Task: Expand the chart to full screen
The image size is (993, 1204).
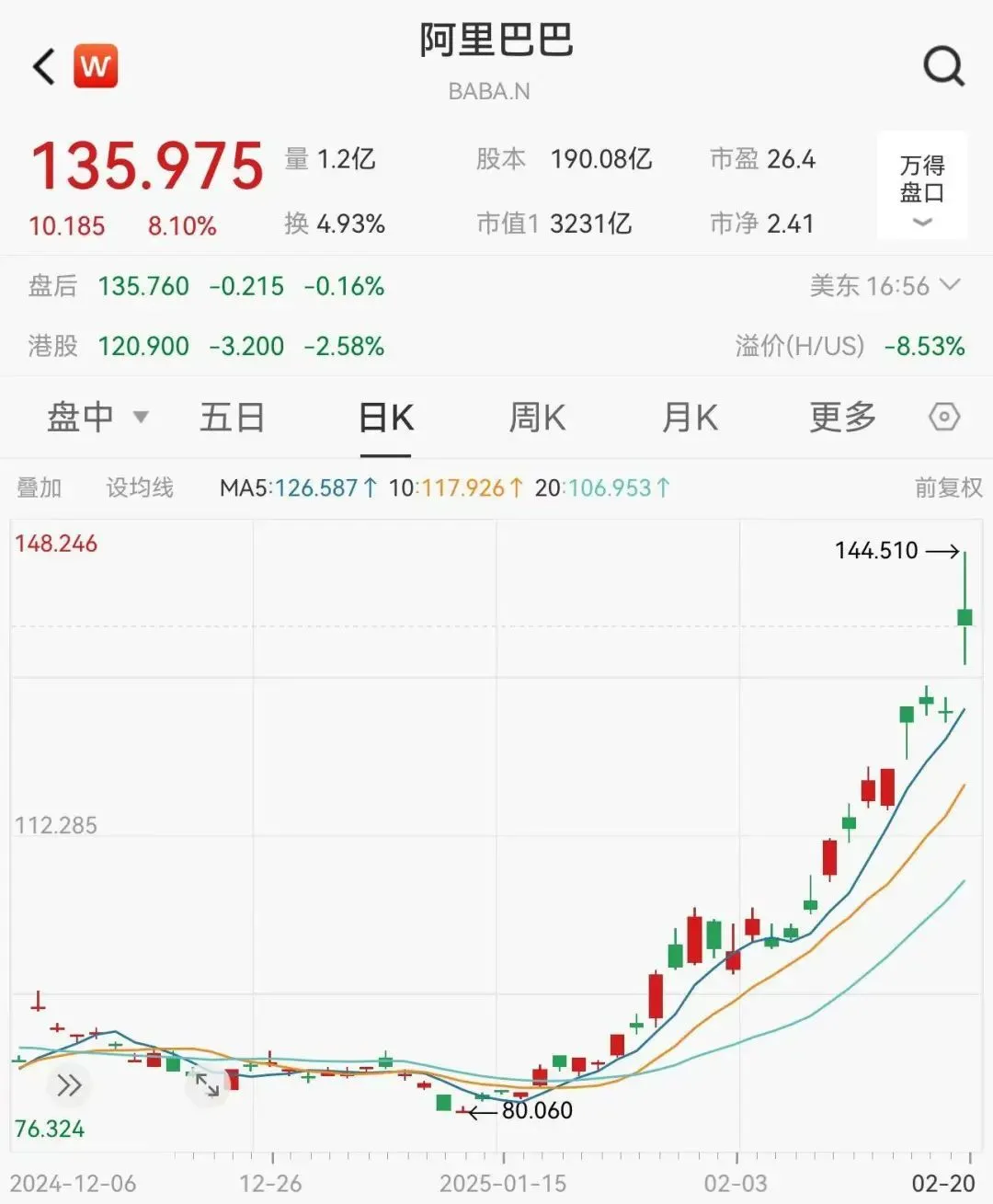Action: (207, 1086)
